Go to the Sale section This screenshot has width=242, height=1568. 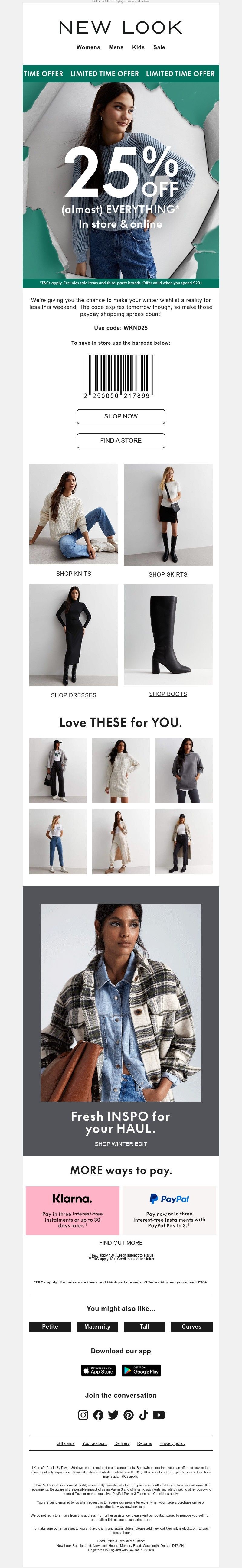[x=159, y=47]
